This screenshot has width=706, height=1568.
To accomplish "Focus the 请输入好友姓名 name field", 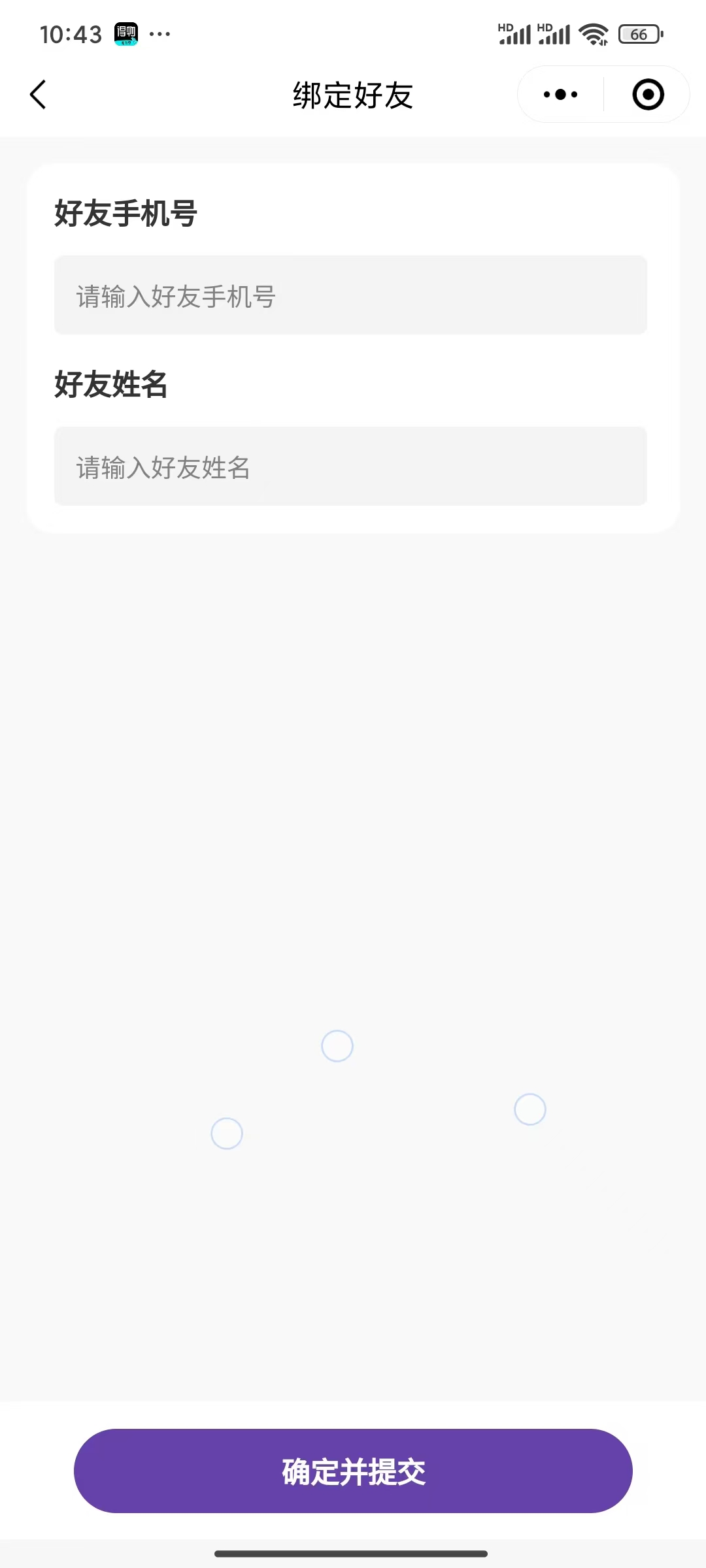I will tap(350, 466).
